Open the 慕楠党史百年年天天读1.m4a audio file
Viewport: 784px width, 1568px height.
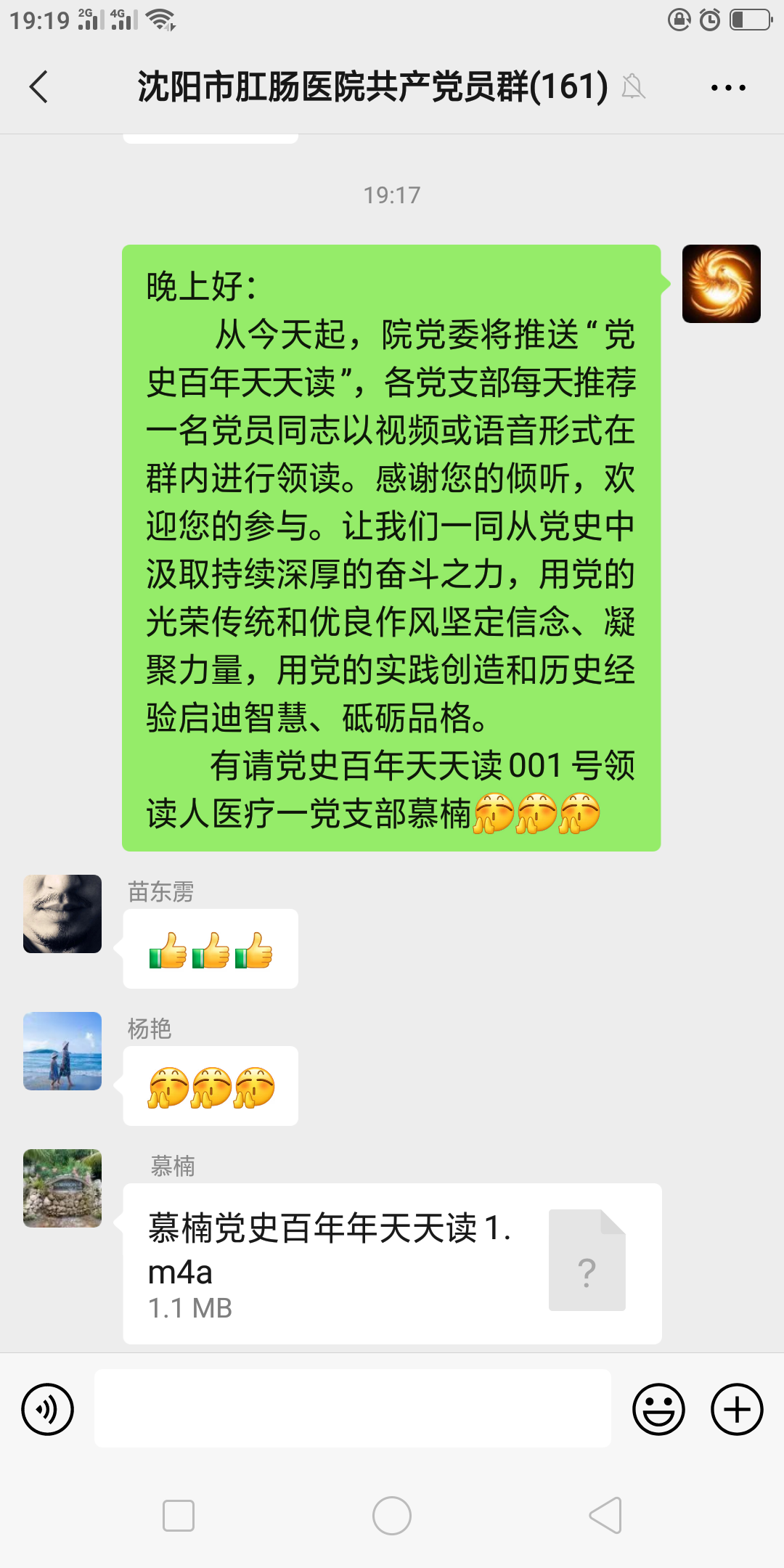click(x=392, y=1263)
